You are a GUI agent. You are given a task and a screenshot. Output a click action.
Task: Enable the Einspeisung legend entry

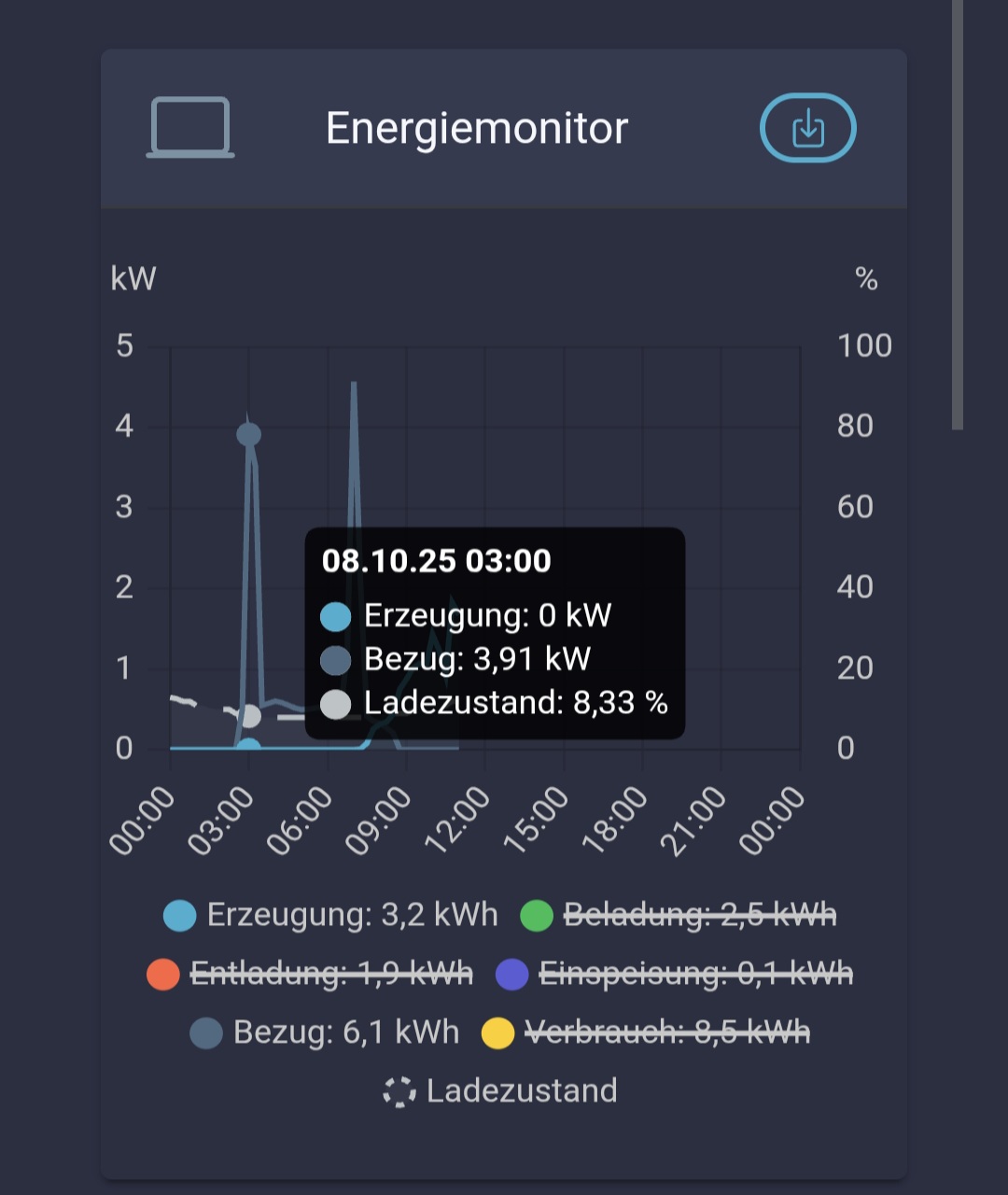(675, 974)
